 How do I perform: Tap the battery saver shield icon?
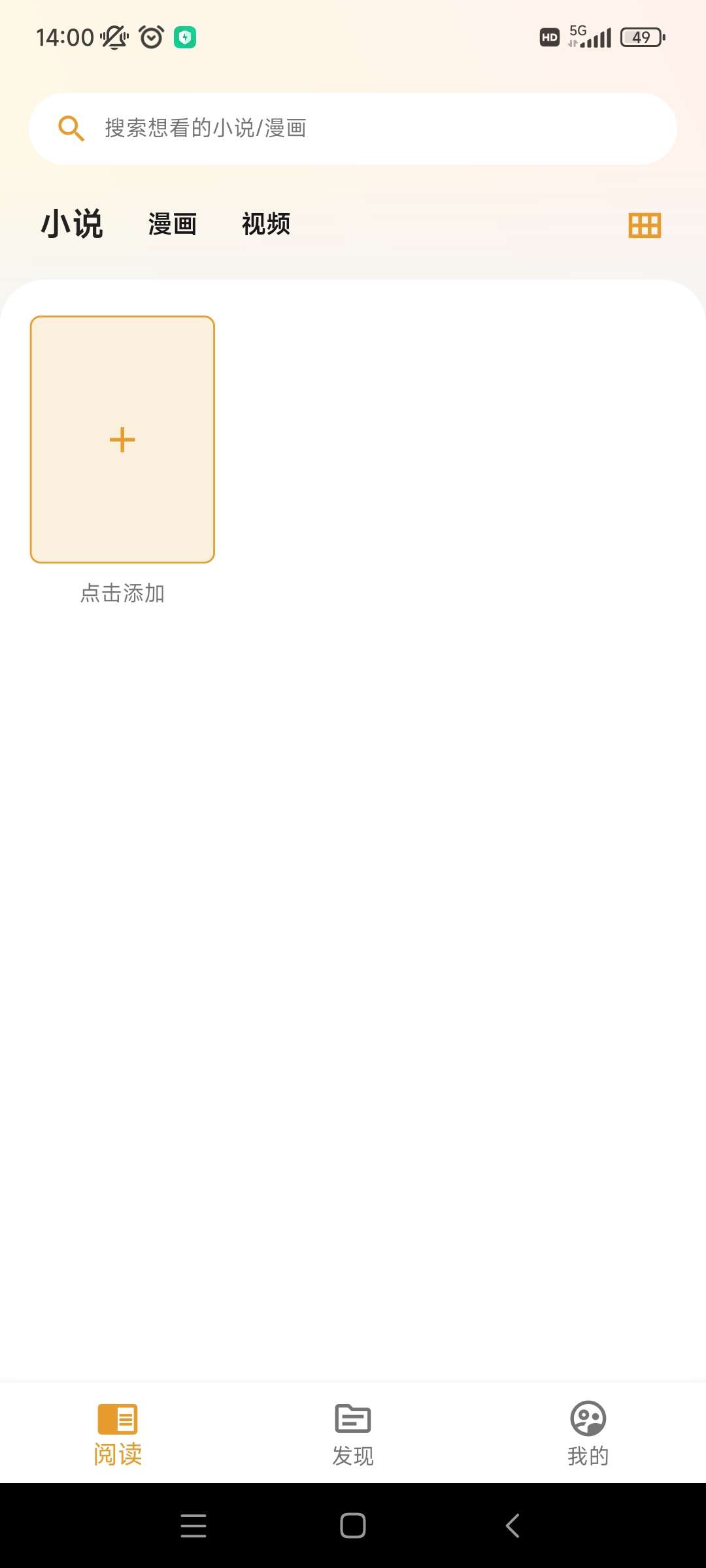[186, 37]
